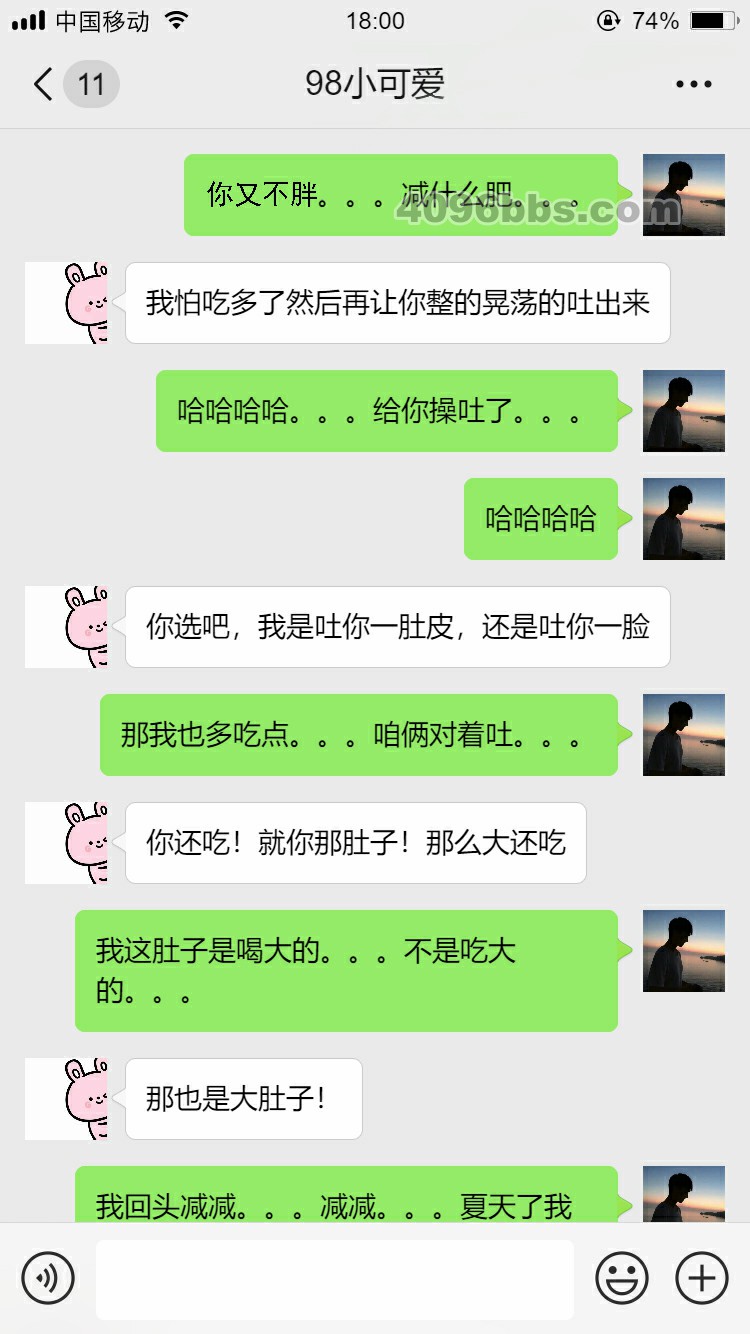Open the three-dot chat info menu
750x1334 pixels.
coord(693,84)
